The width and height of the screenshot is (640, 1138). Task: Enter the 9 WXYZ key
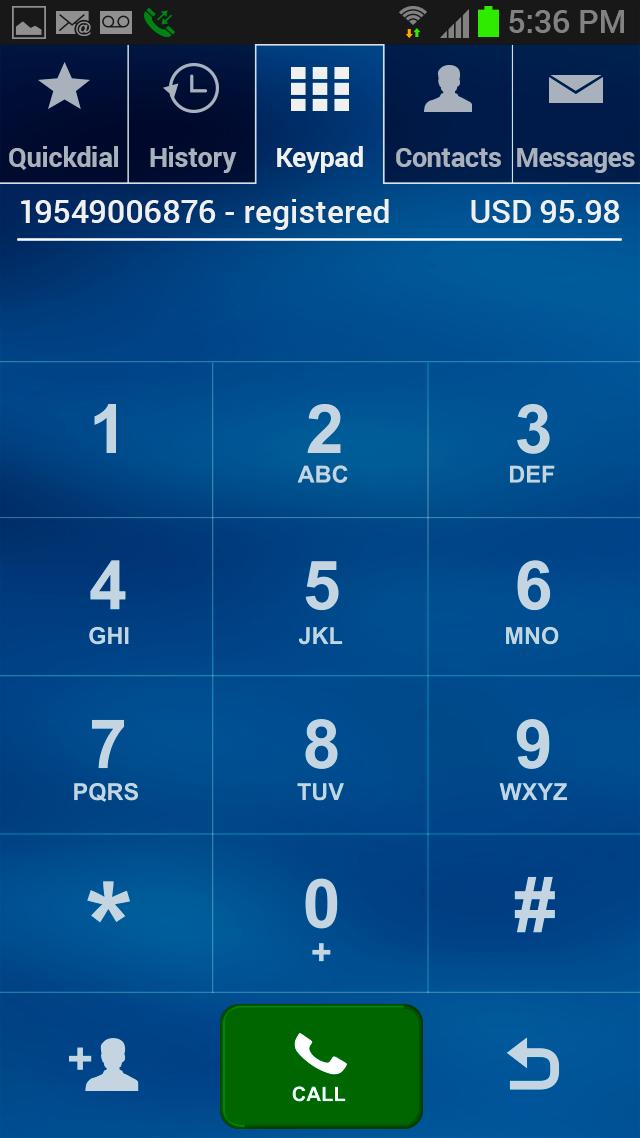click(534, 755)
